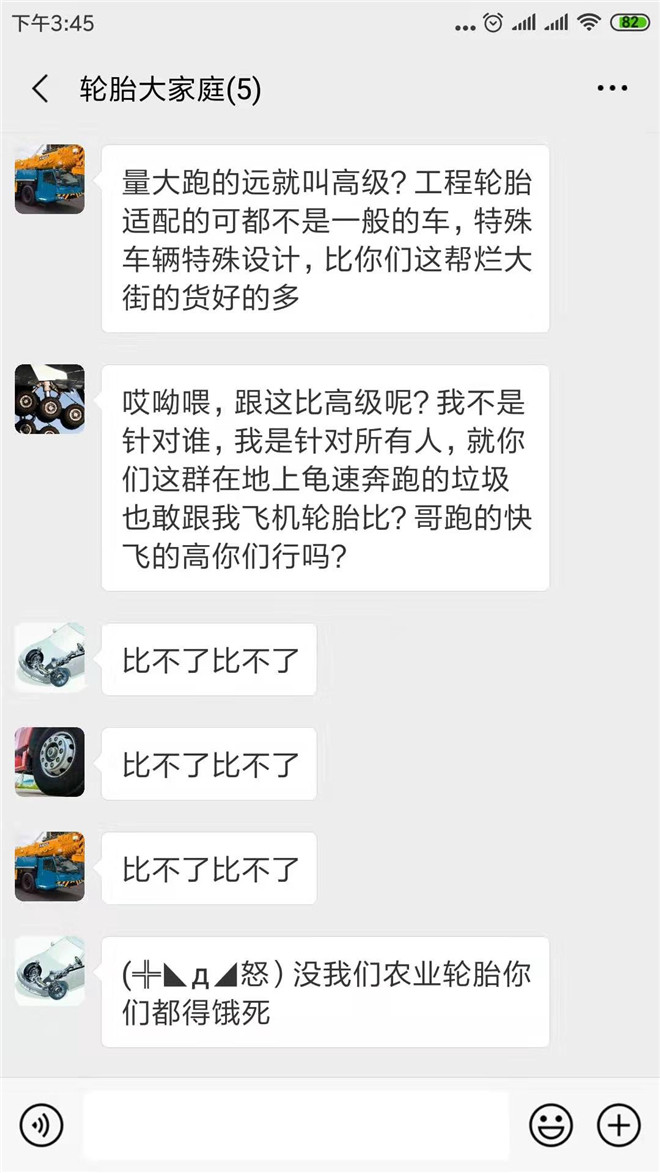This screenshot has height=1173, width=660.
Task: Focus the message text field
Action: coord(296,1125)
